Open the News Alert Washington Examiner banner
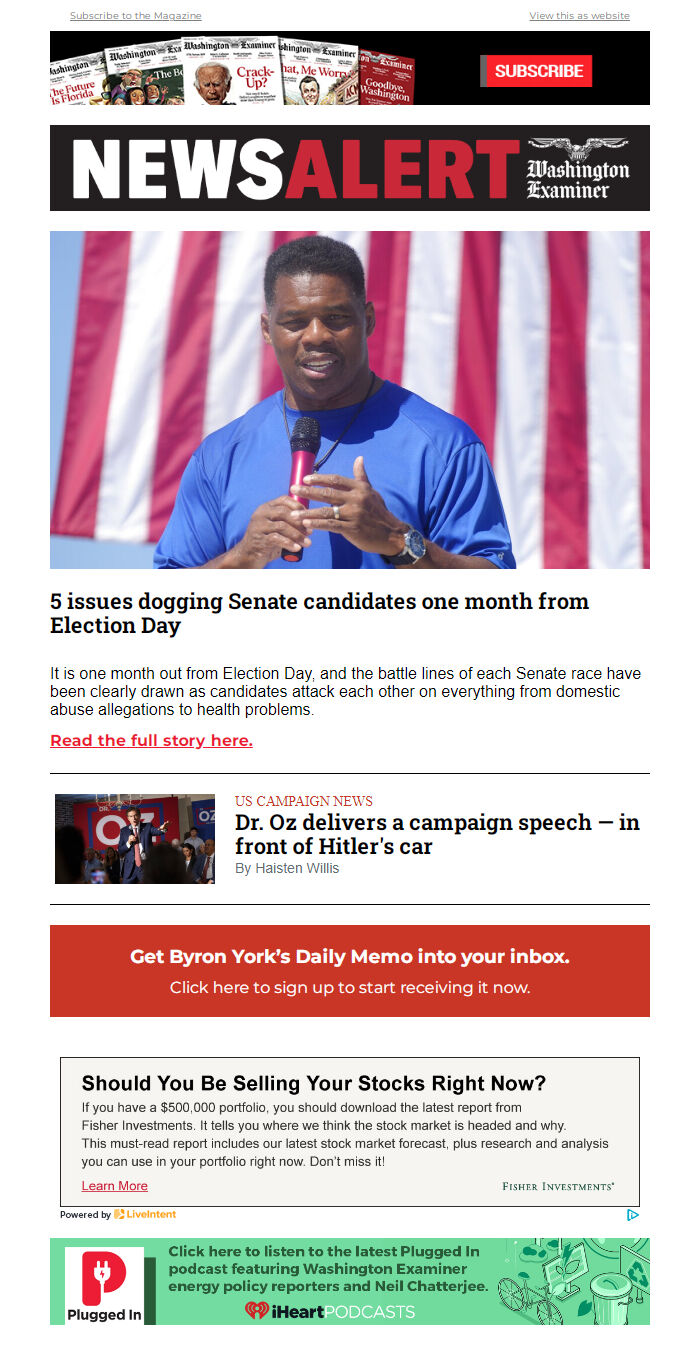Viewport: 700px width, 1349px height. [350, 168]
